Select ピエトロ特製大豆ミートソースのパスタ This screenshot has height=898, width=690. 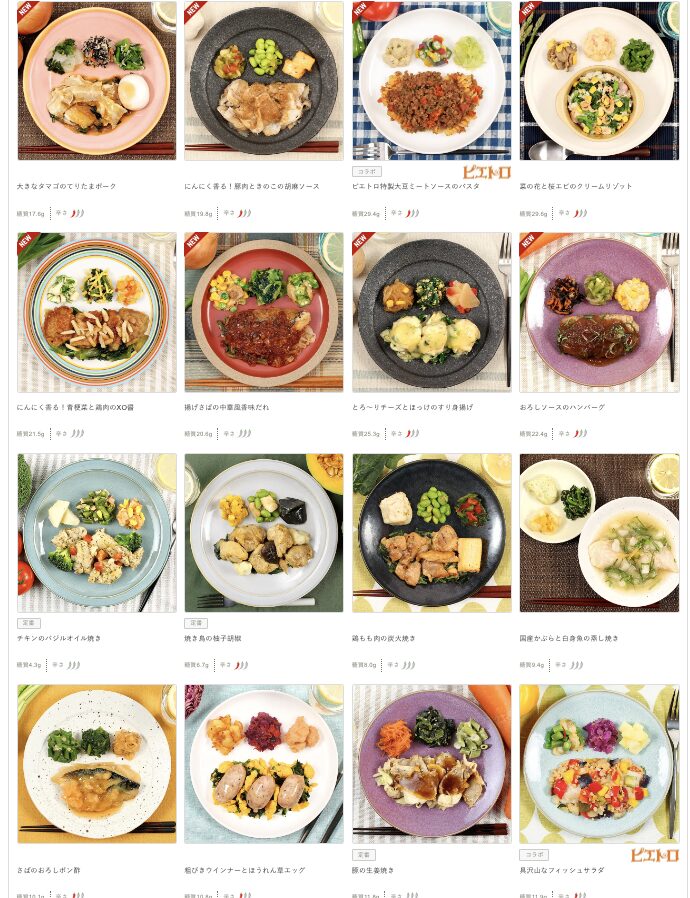click(x=431, y=81)
